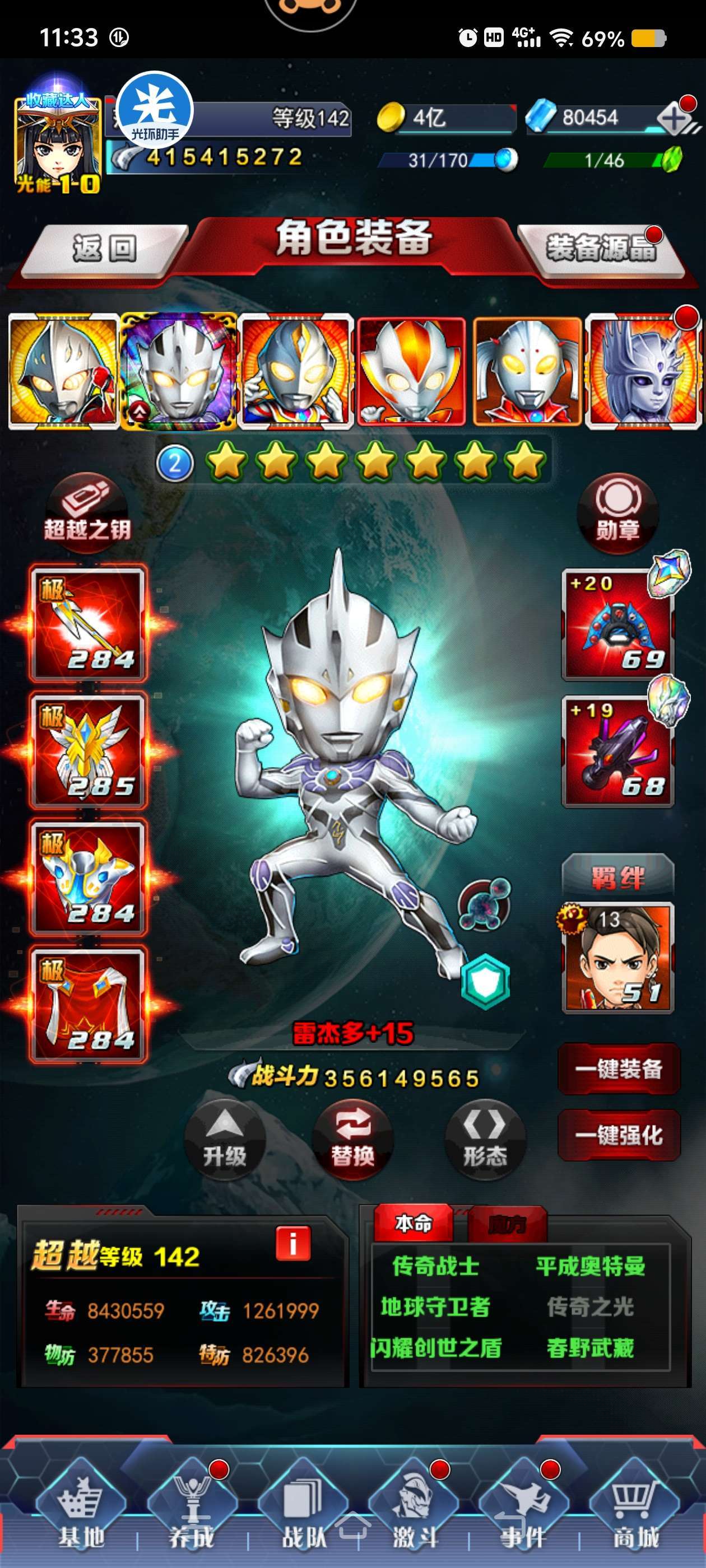Select the weapon equipment slot level 284

pyautogui.click(x=89, y=624)
